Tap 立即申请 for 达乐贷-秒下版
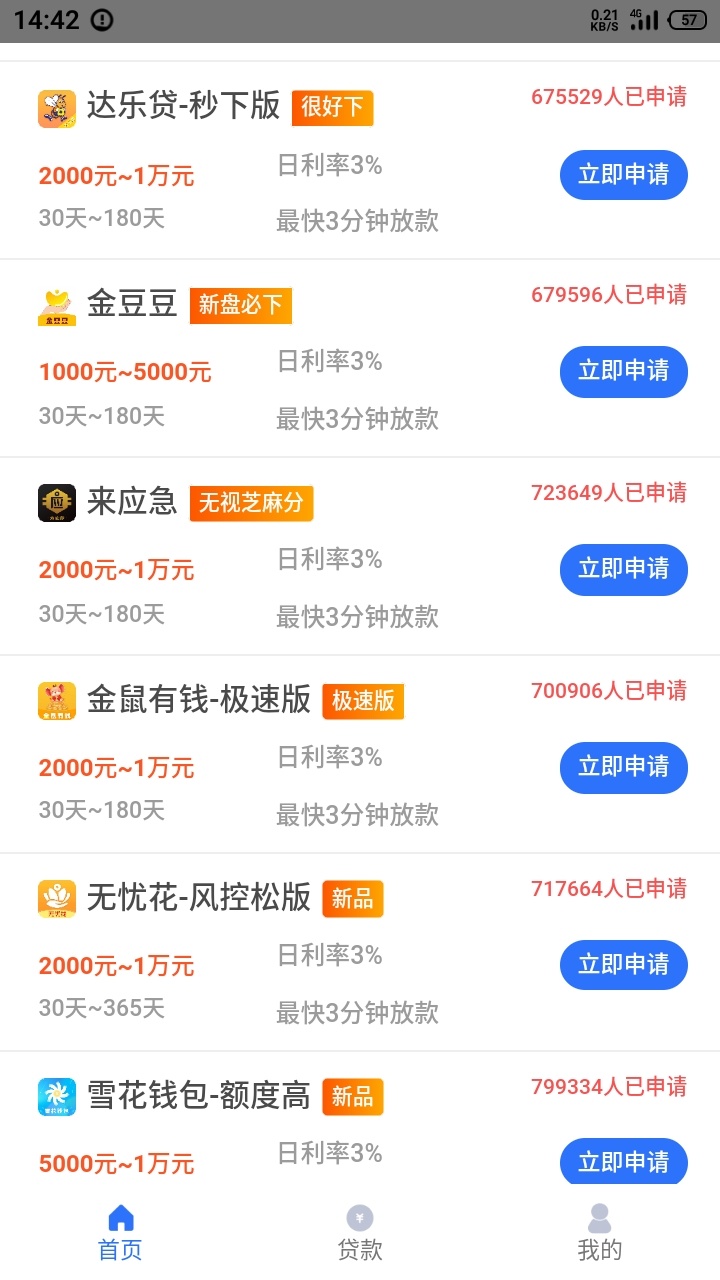Screen dimensions: 720x1280 coord(623,174)
